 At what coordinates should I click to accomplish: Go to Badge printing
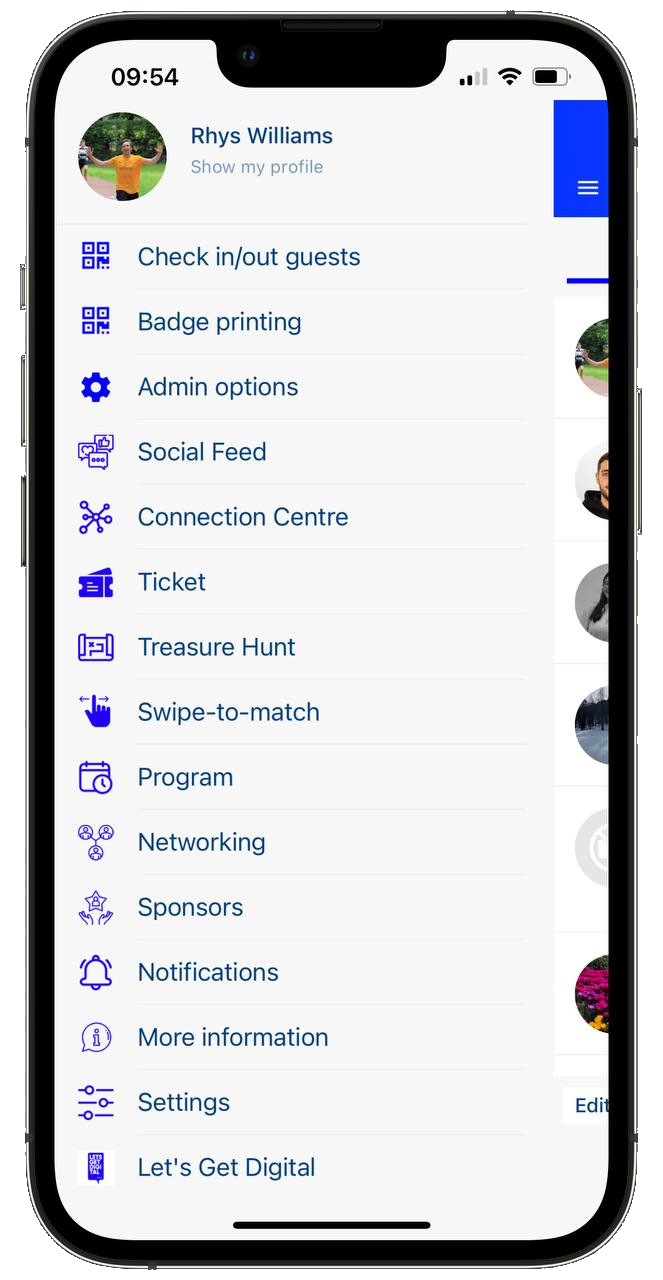(303, 322)
